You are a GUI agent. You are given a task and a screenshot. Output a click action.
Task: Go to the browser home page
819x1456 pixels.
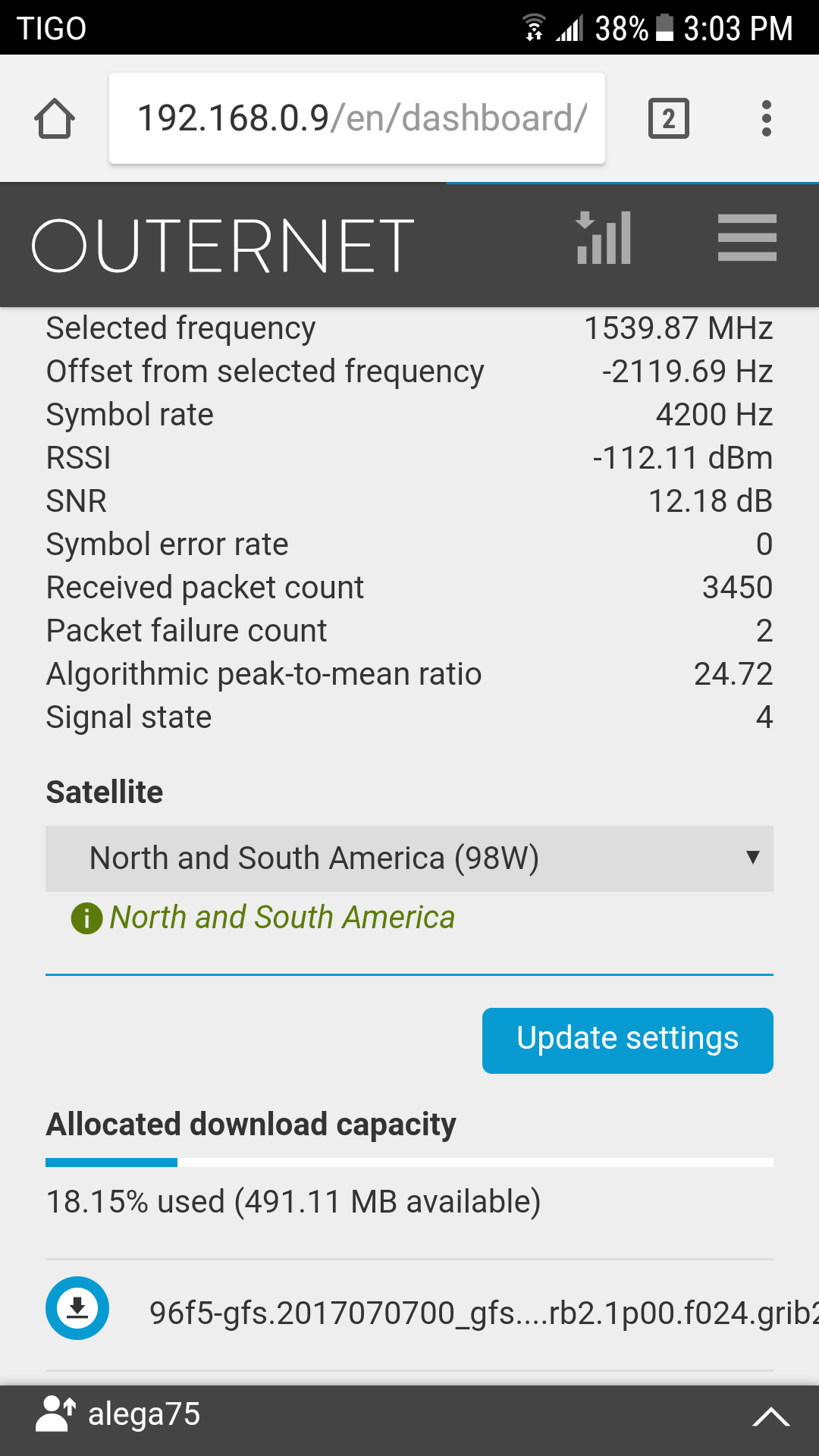click(x=55, y=119)
